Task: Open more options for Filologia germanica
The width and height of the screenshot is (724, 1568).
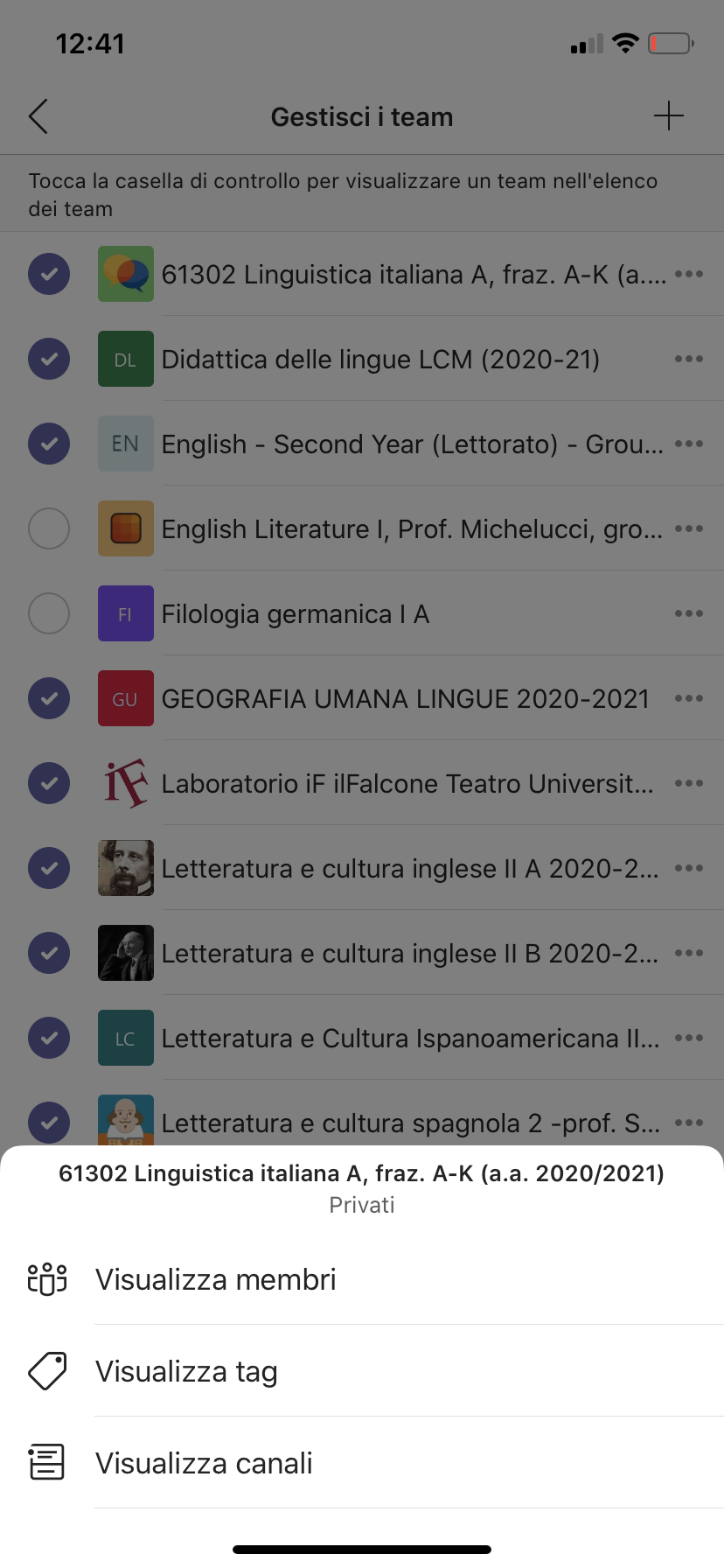Action: click(x=689, y=613)
